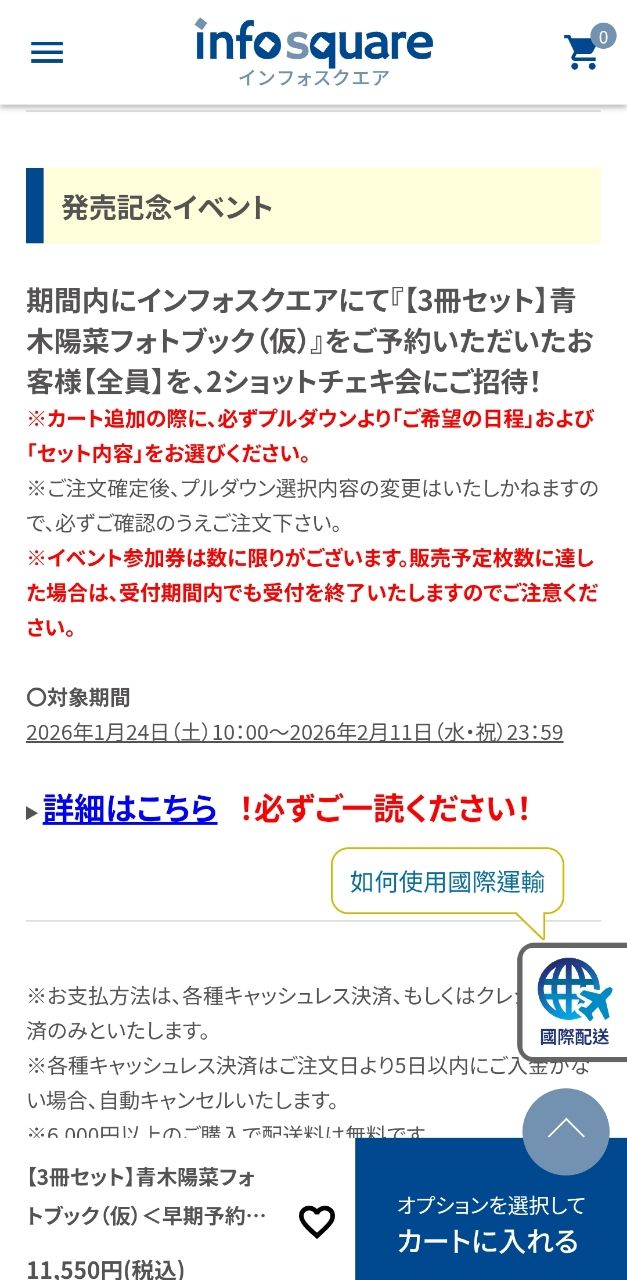627x1280 pixels.
Task: Open the 詳細はこちら link
Action: click(130, 809)
